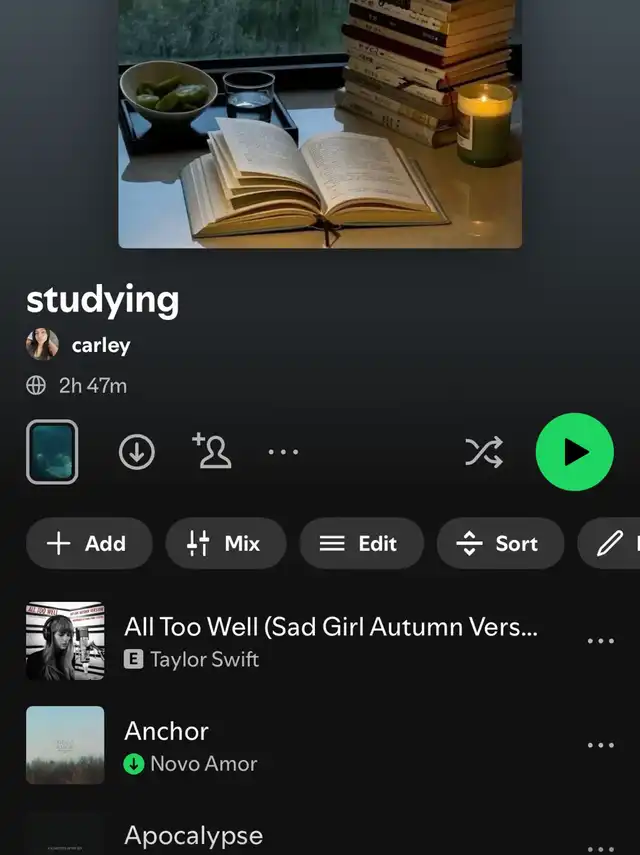Play Anchor by Novo Amor
640x855 pixels.
point(330,745)
